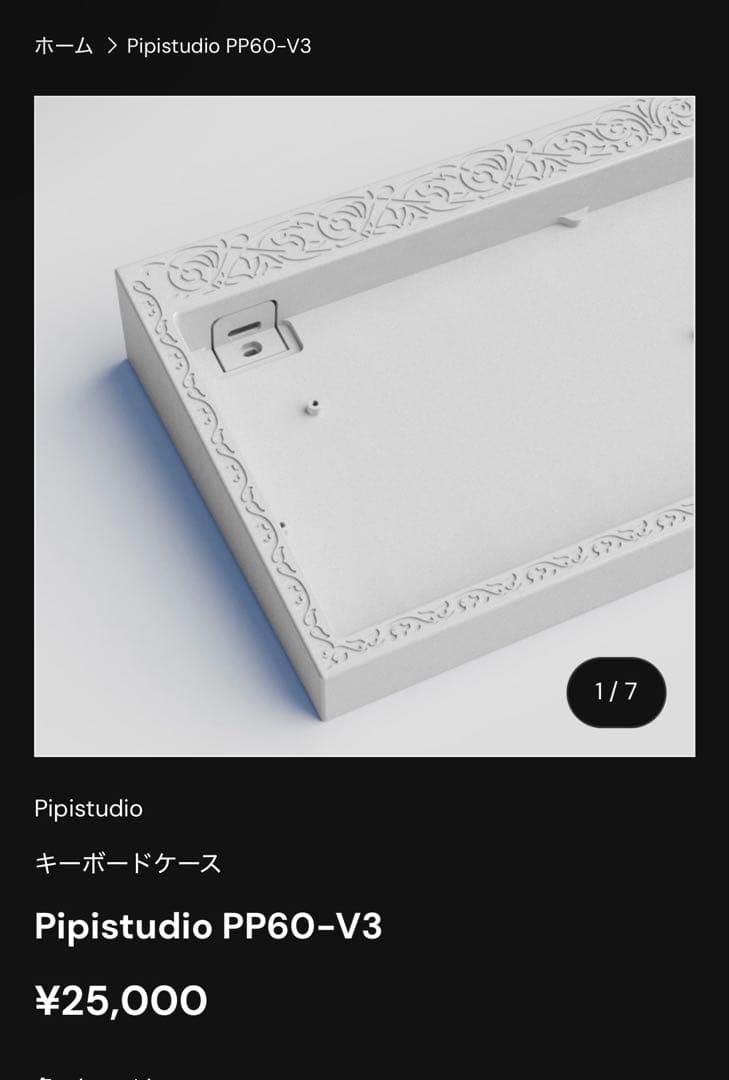Image resolution: width=729 pixels, height=1080 pixels.
Task: Go to the ホーム breadcrumb link
Action: coord(63,46)
